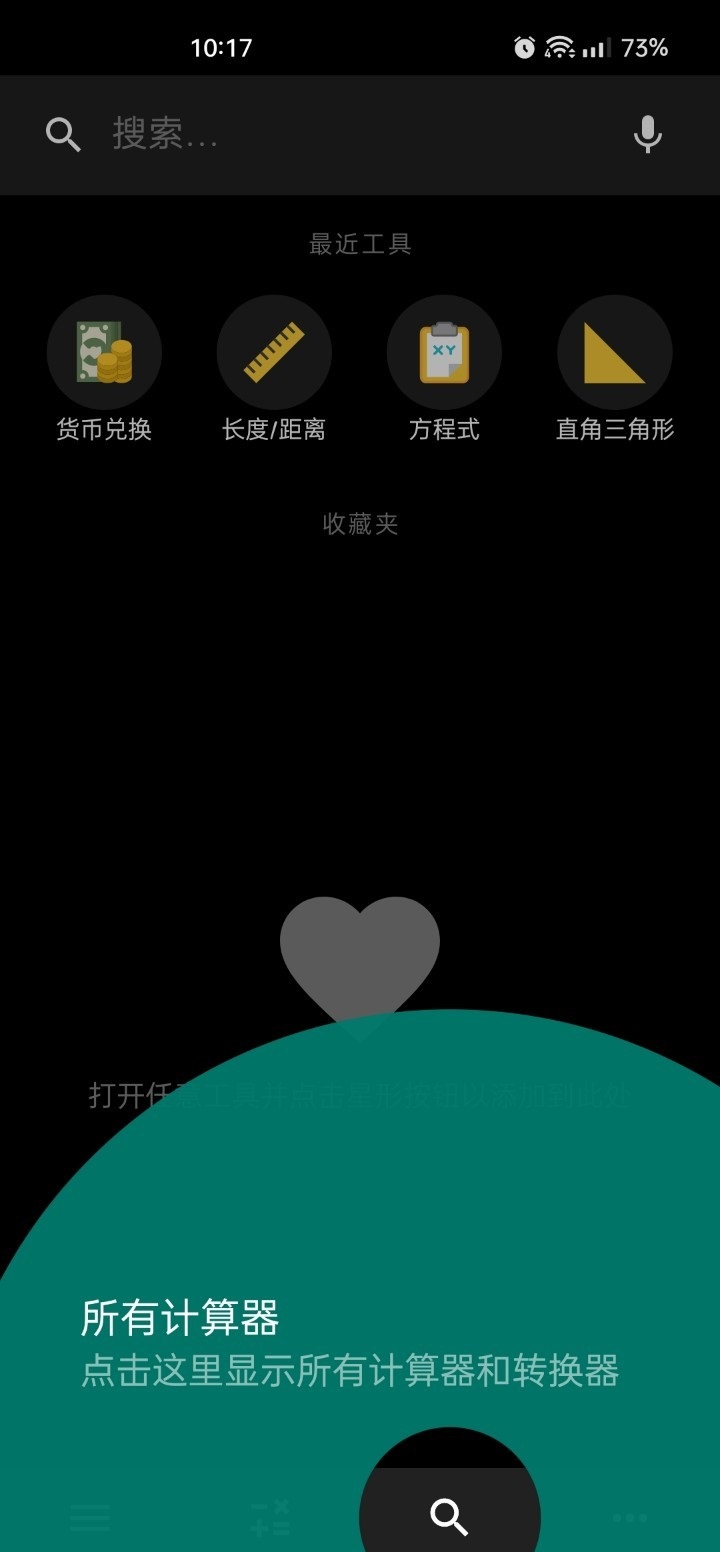The image size is (720, 1552).
Task: Open the 长度/距离 converter
Action: [274, 352]
